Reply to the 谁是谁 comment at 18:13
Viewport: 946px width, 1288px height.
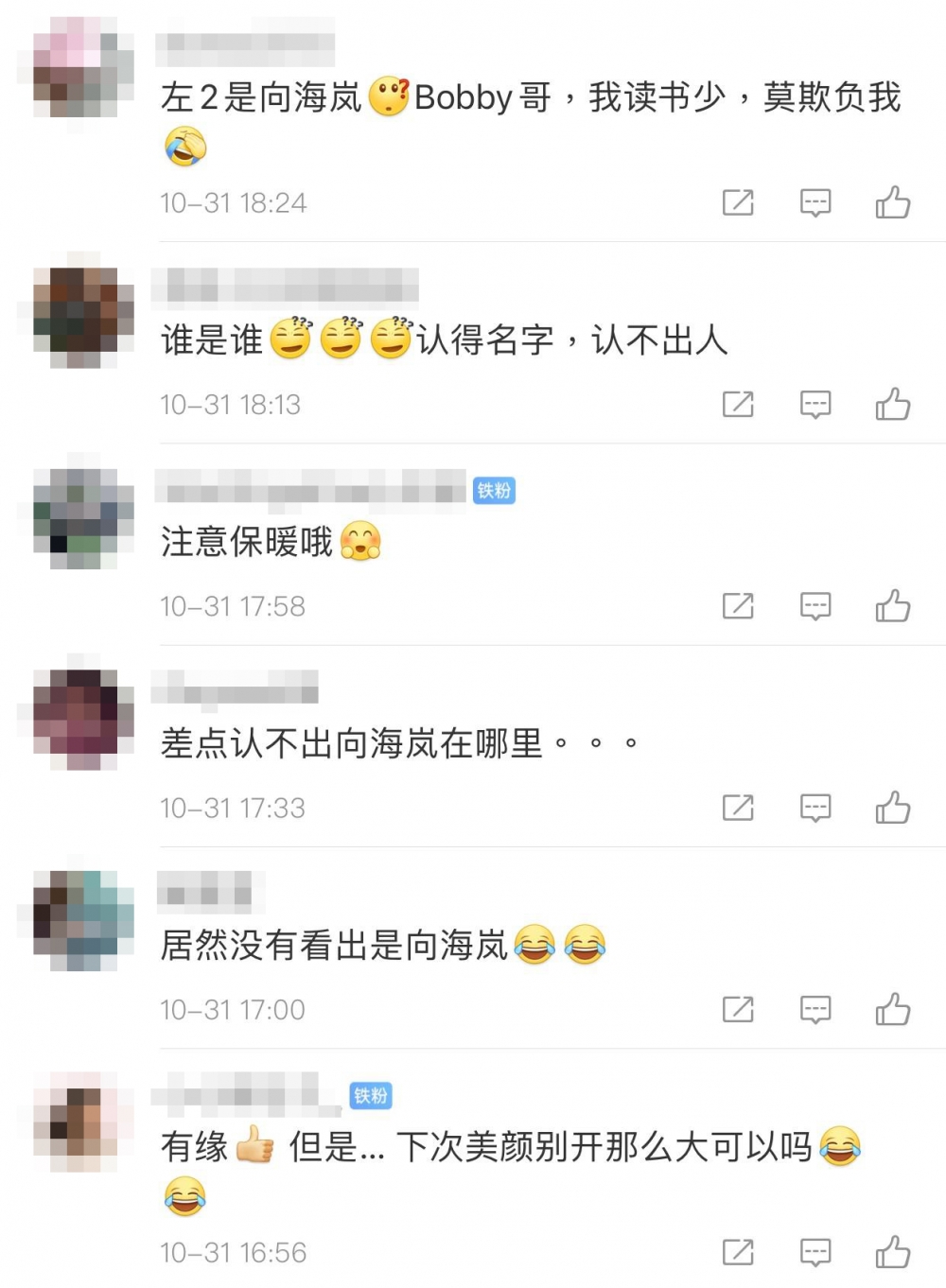pyautogui.click(x=815, y=404)
